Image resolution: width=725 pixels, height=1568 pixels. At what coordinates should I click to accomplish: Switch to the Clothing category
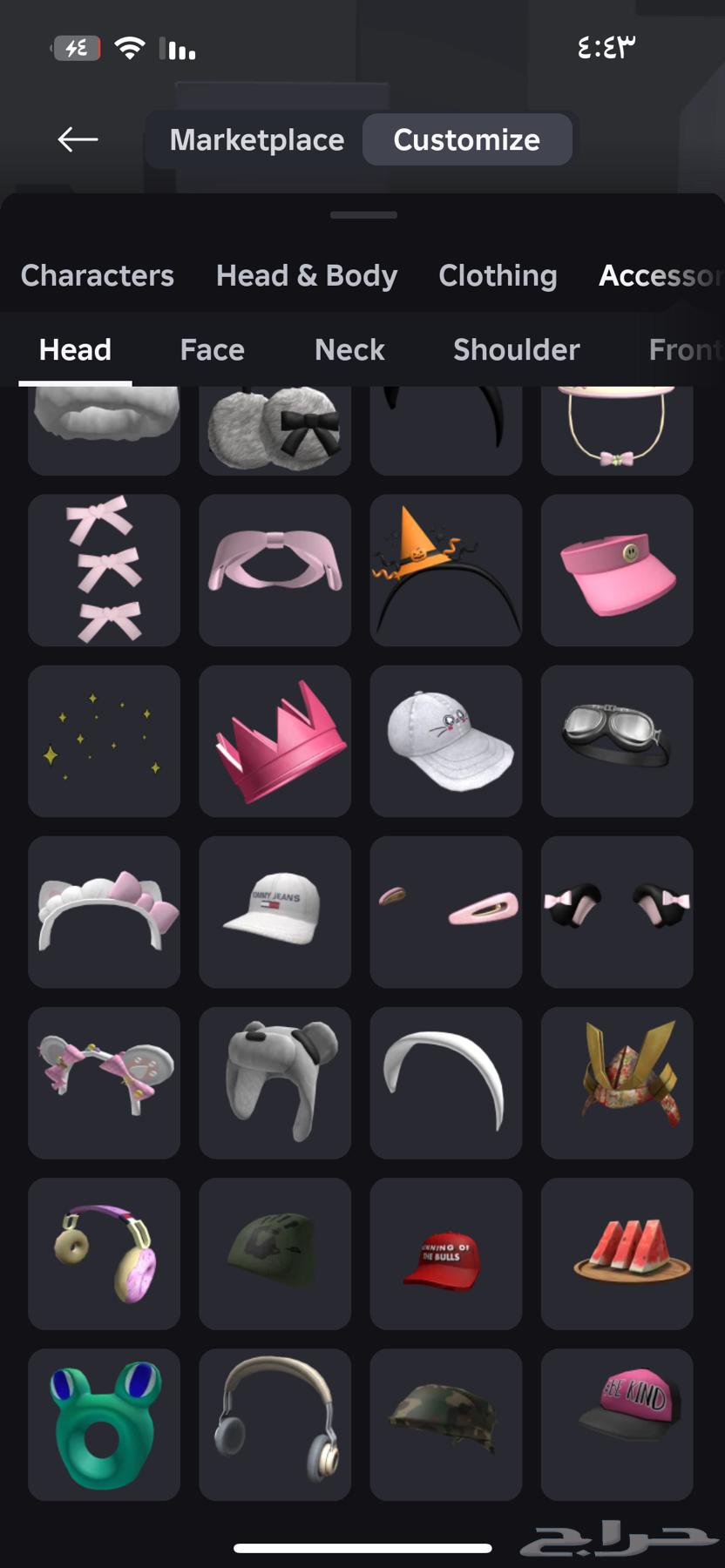[x=498, y=275]
